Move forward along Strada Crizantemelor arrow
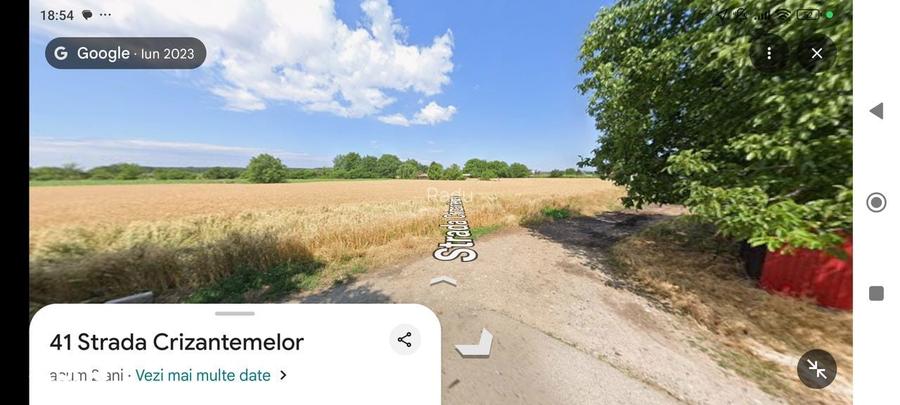The width and height of the screenshot is (900, 405). (443, 282)
